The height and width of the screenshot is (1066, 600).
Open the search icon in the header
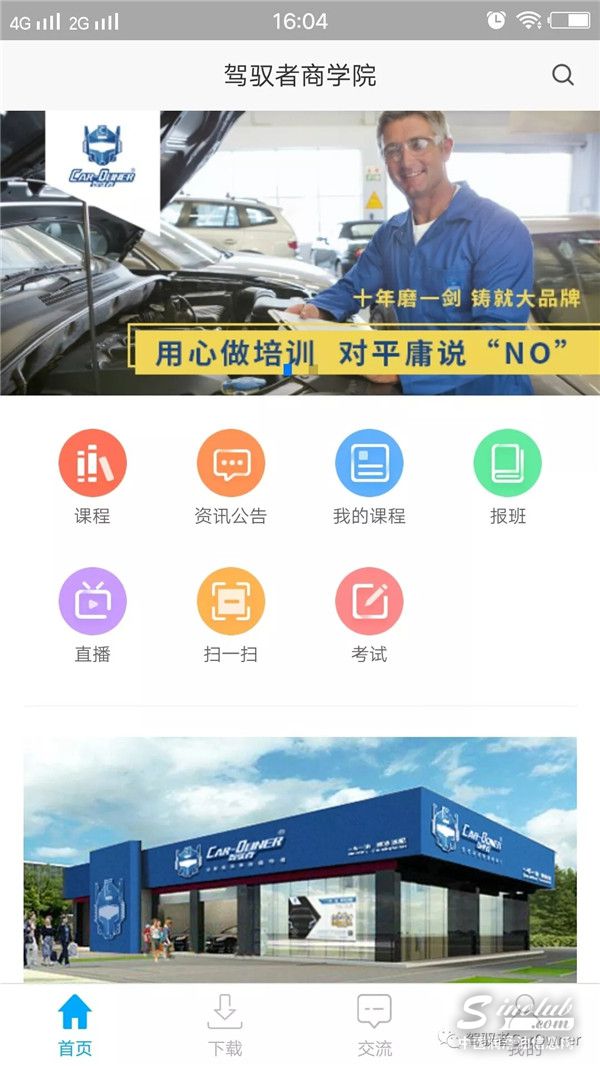563,75
